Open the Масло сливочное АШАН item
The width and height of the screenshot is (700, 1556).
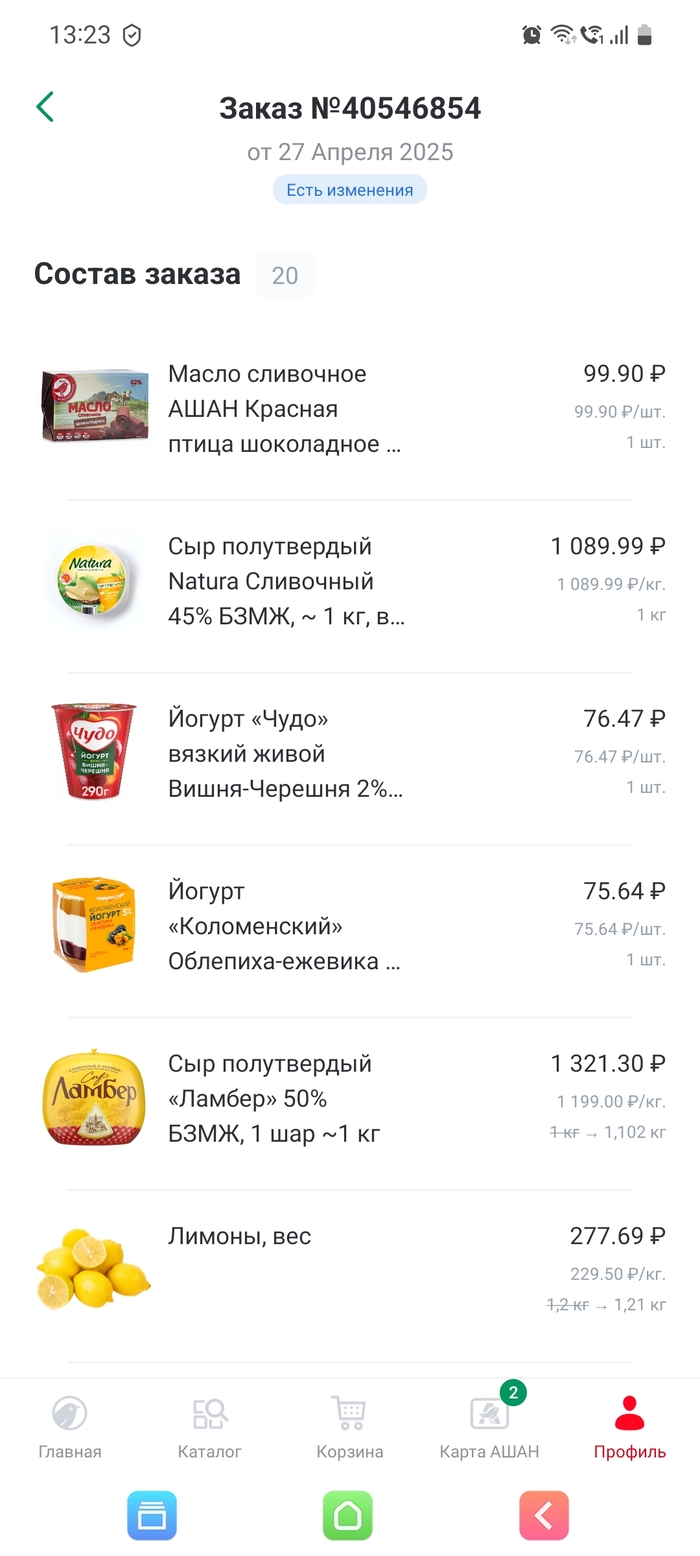(285, 409)
